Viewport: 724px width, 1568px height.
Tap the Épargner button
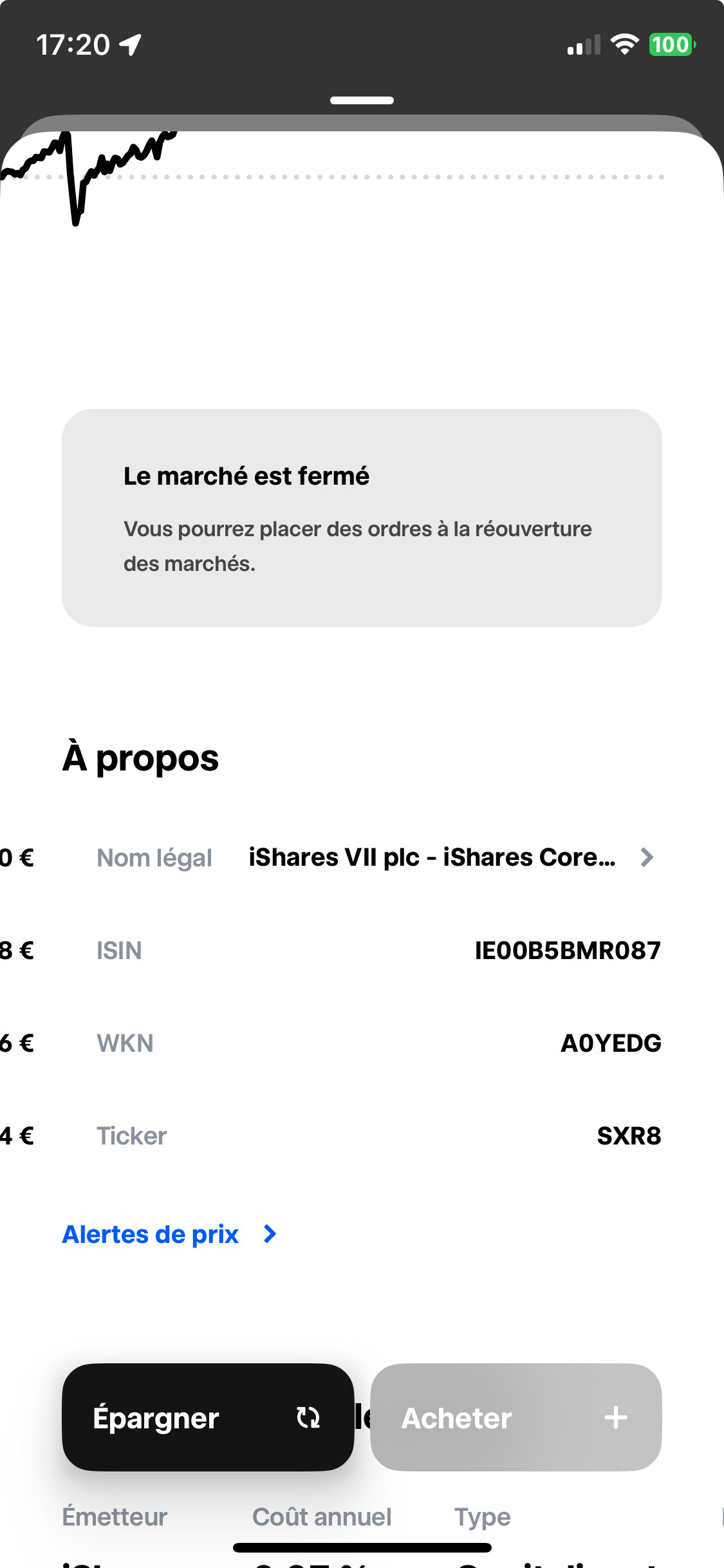coord(208,1417)
